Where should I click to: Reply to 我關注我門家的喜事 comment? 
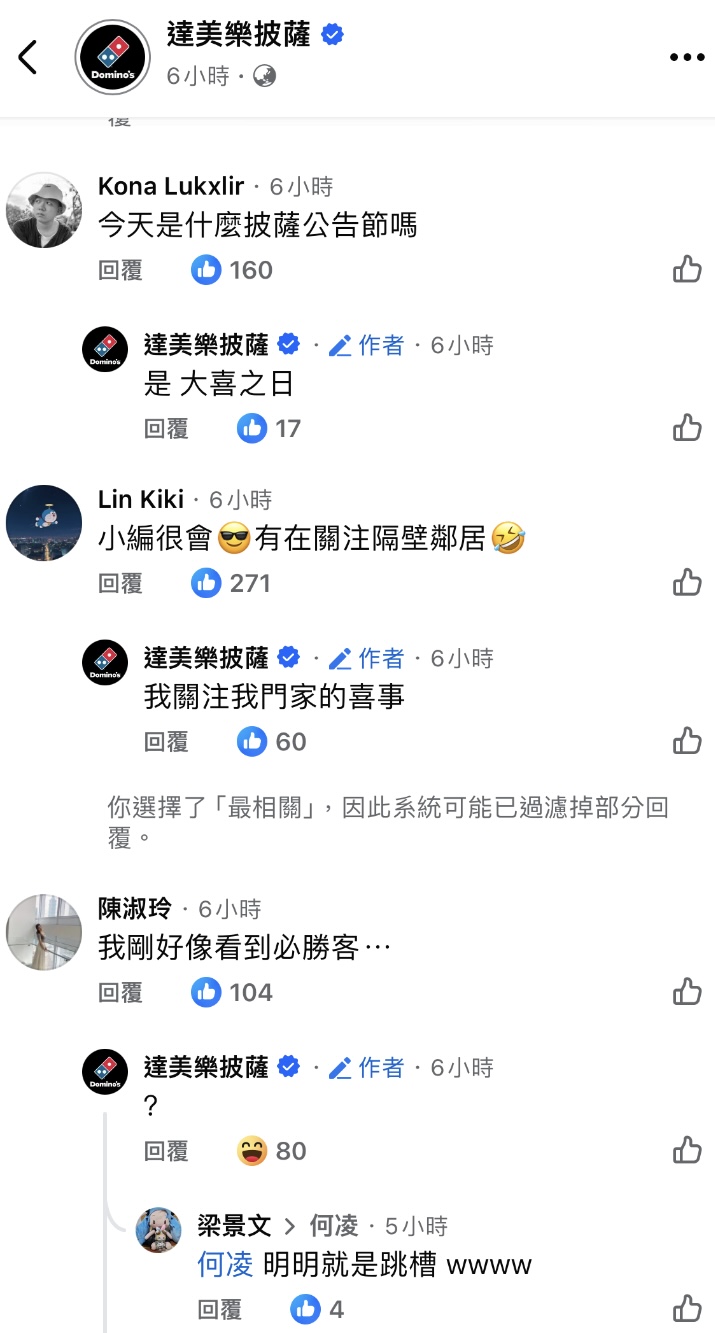pyautogui.click(x=166, y=742)
